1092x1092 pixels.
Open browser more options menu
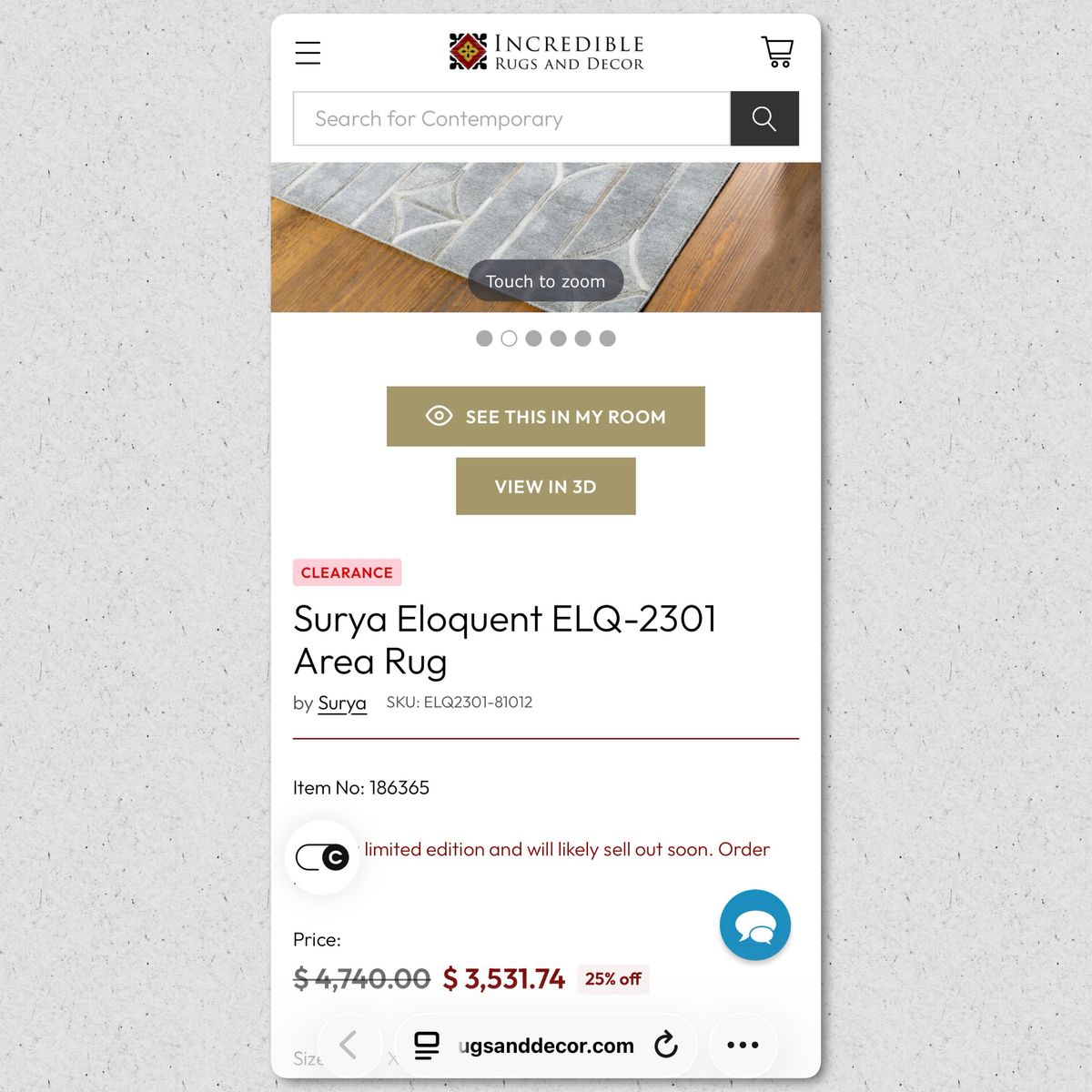coord(743,1045)
